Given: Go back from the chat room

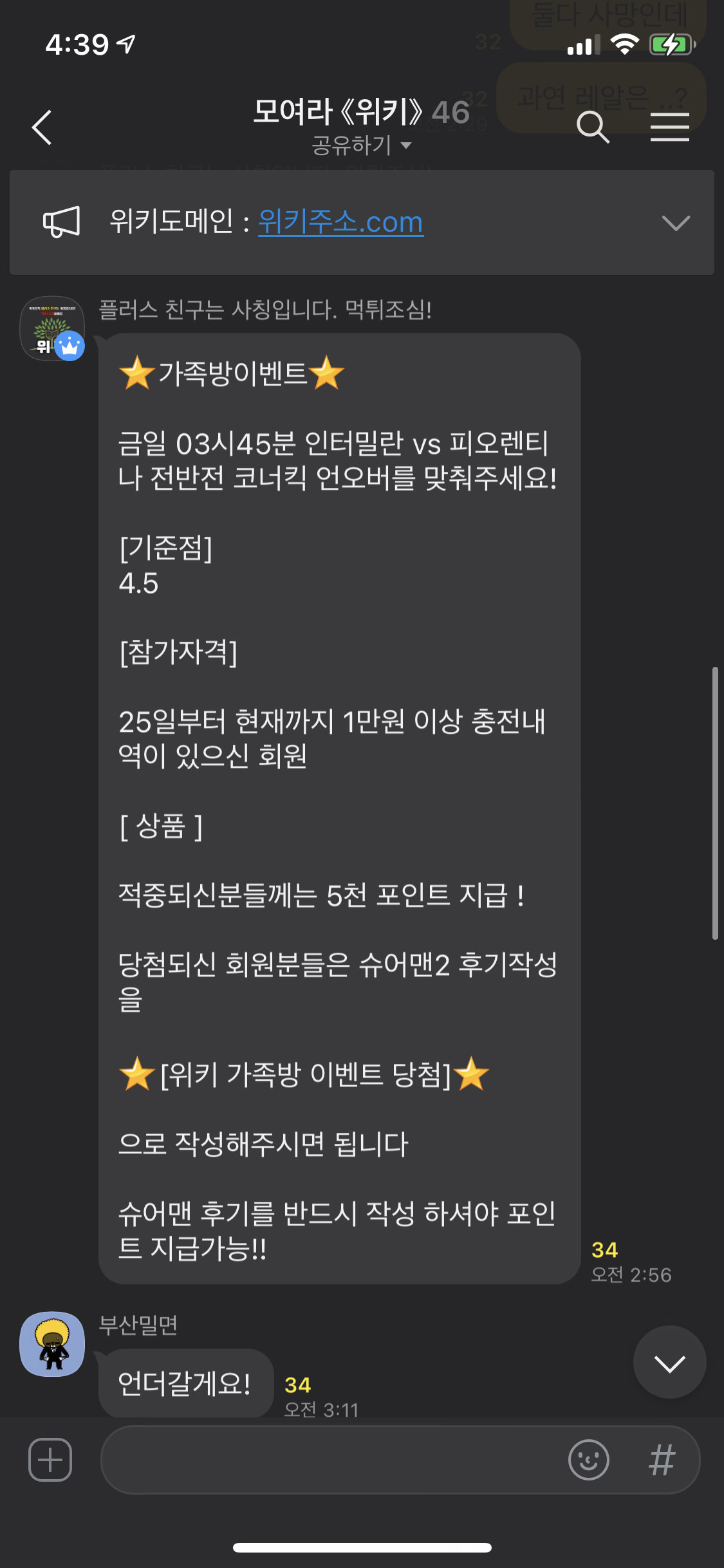Looking at the screenshot, I should [42, 127].
